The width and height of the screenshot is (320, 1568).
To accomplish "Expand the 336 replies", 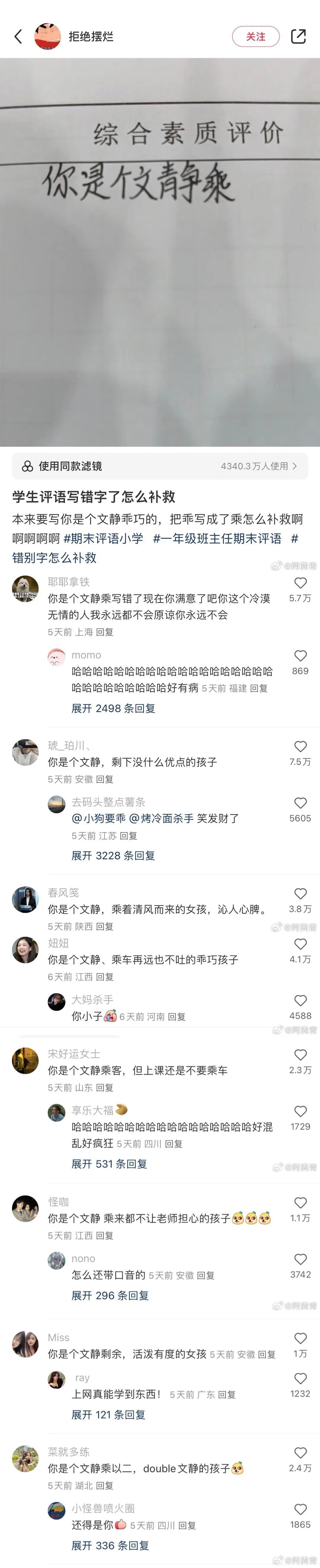I will click(110, 1545).
